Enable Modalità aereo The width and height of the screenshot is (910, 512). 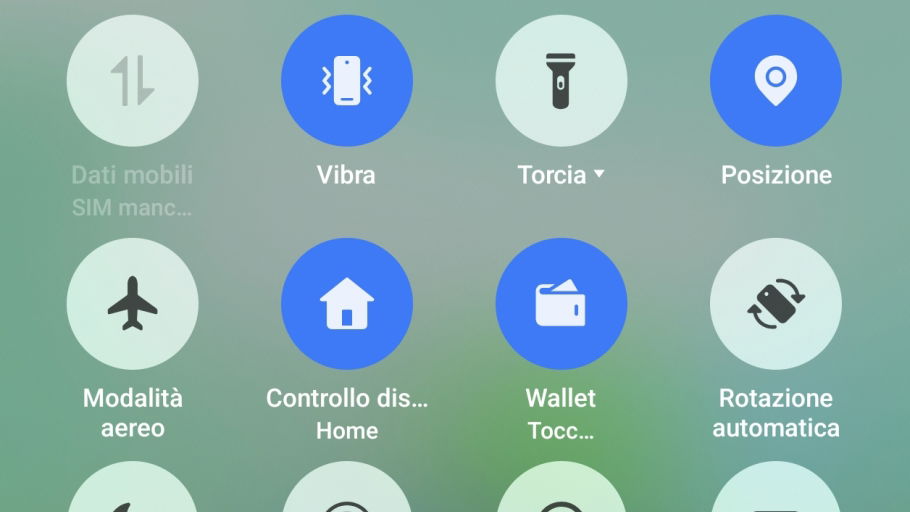click(x=132, y=304)
